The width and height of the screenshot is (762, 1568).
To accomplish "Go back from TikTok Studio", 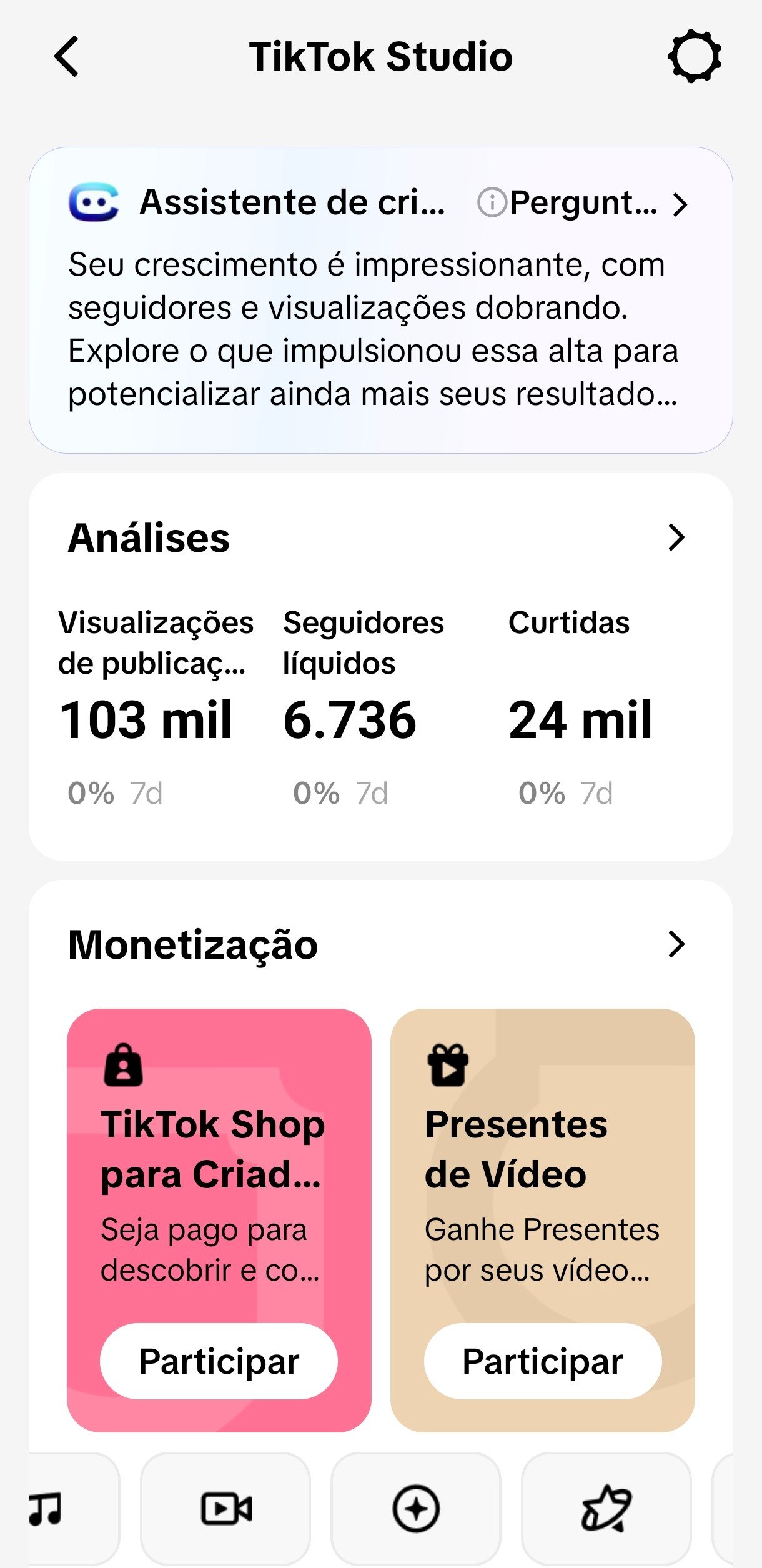I will [x=66, y=57].
